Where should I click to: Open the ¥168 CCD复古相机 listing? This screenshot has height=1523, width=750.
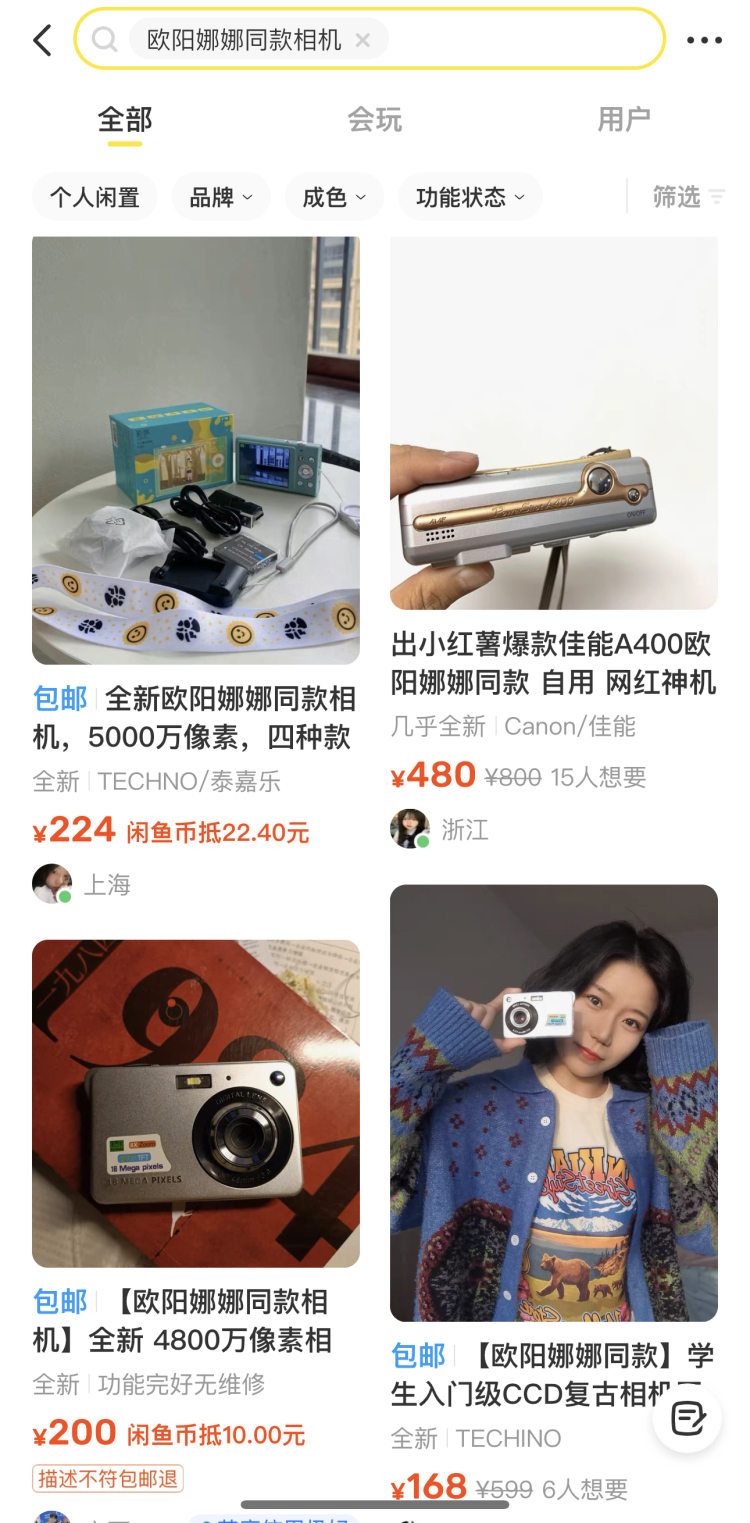point(554,1103)
